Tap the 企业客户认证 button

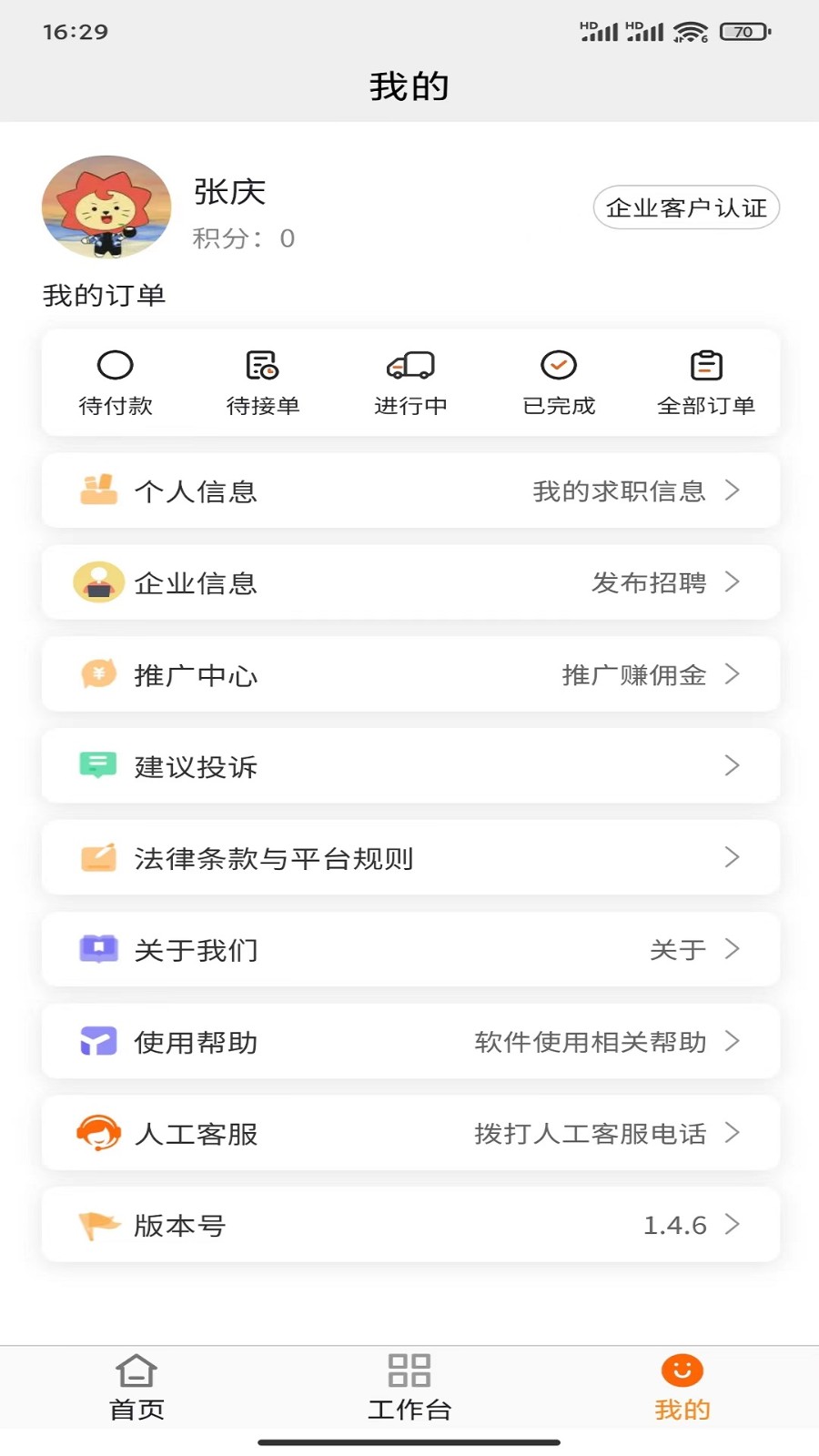tap(686, 207)
